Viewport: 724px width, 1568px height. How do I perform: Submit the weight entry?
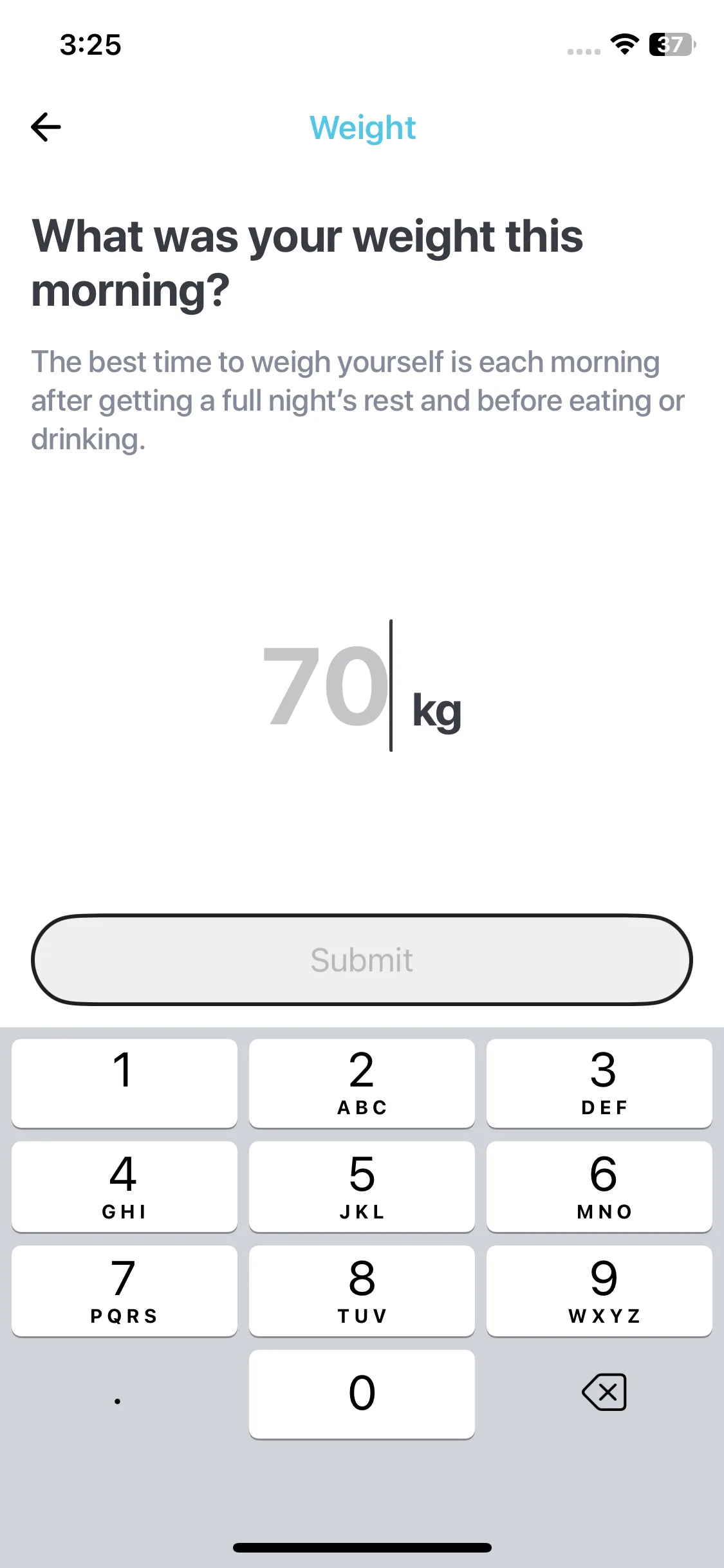[362, 959]
